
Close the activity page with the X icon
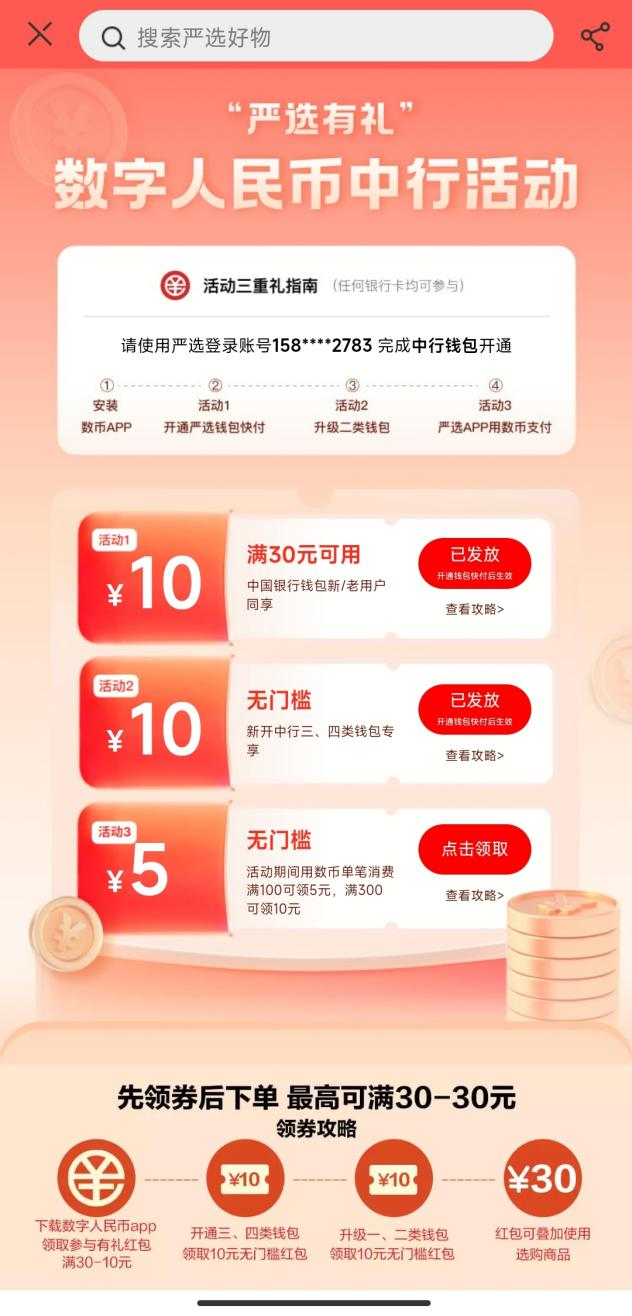click(x=40, y=35)
